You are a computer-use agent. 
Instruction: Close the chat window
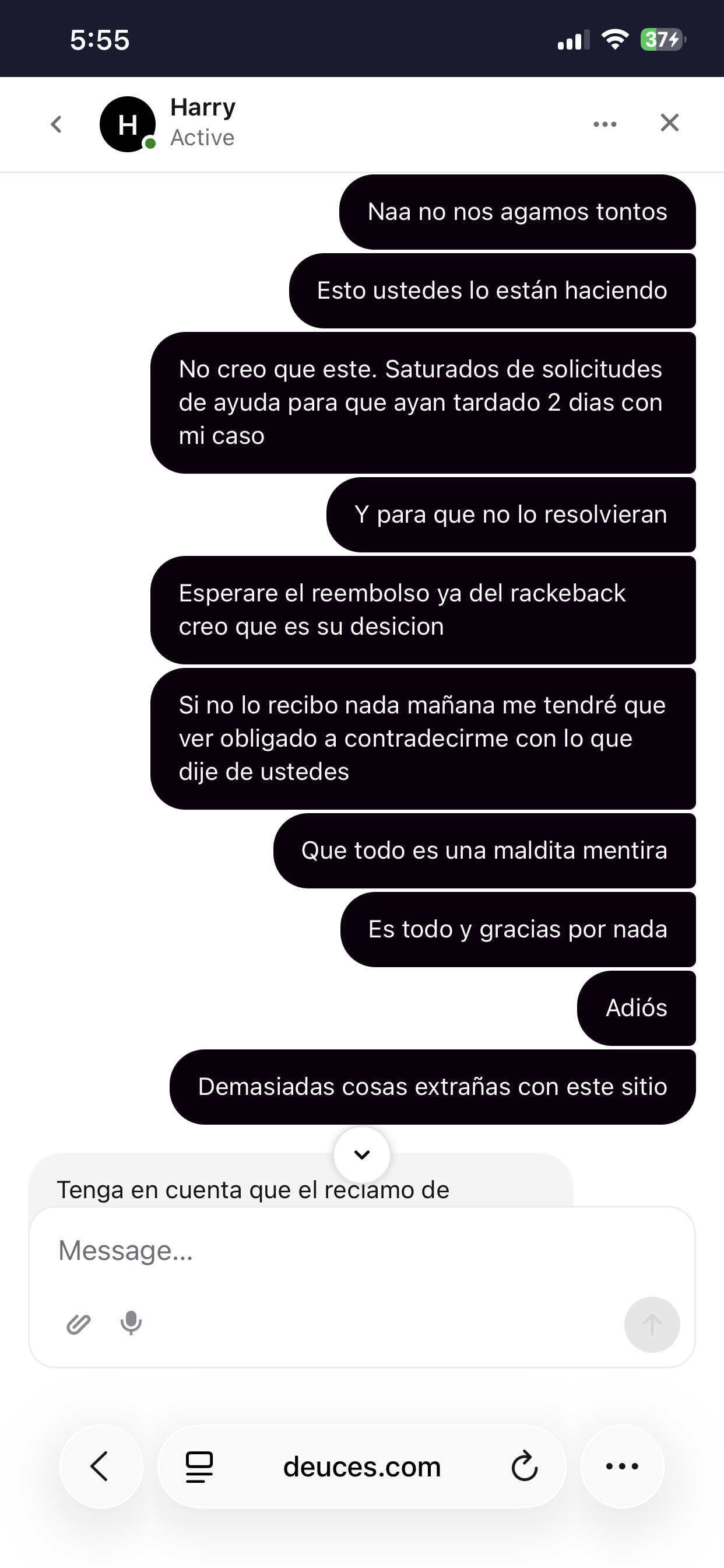669,123
